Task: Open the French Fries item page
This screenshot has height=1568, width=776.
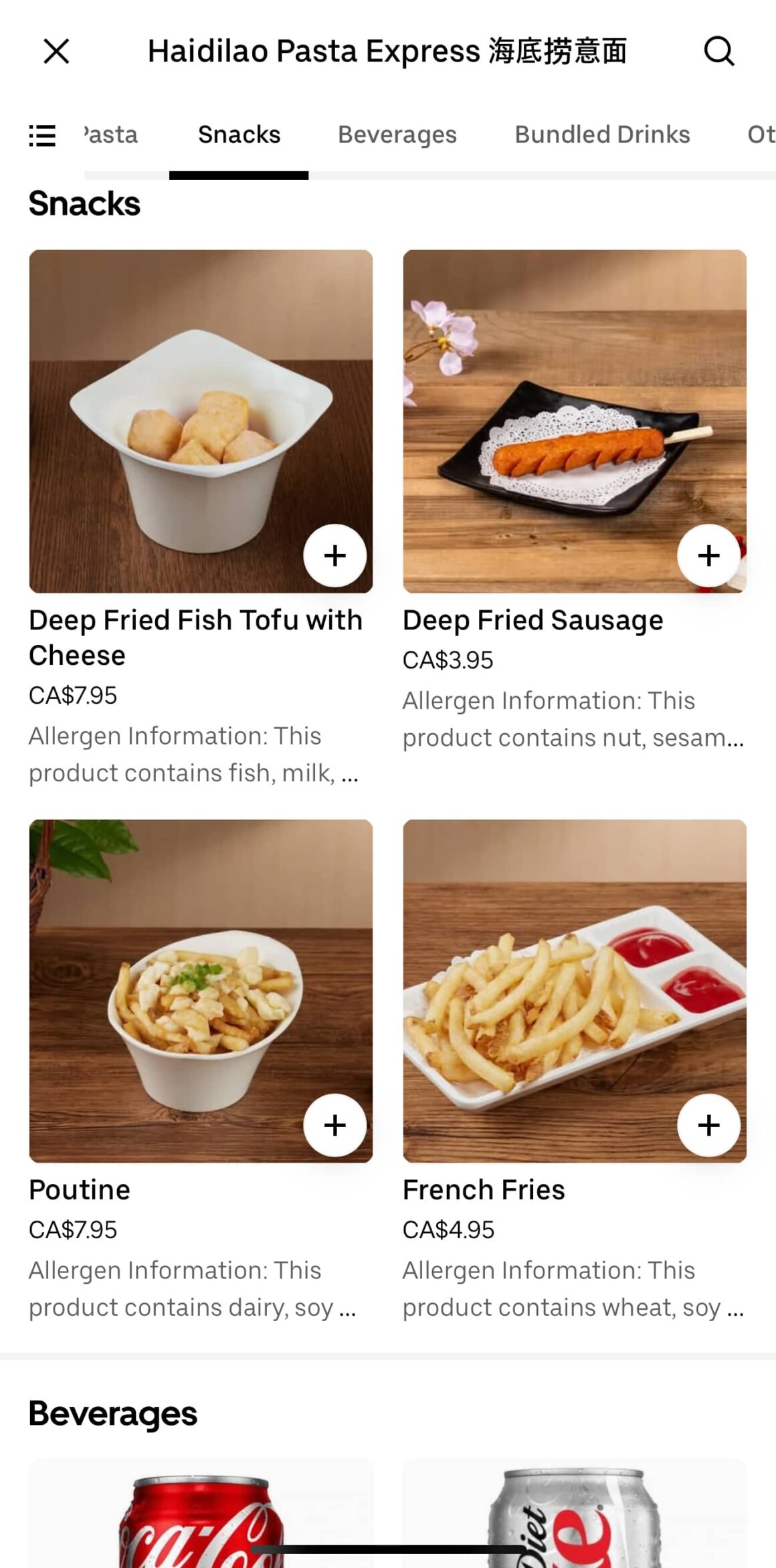Action: click(484, 1190)
